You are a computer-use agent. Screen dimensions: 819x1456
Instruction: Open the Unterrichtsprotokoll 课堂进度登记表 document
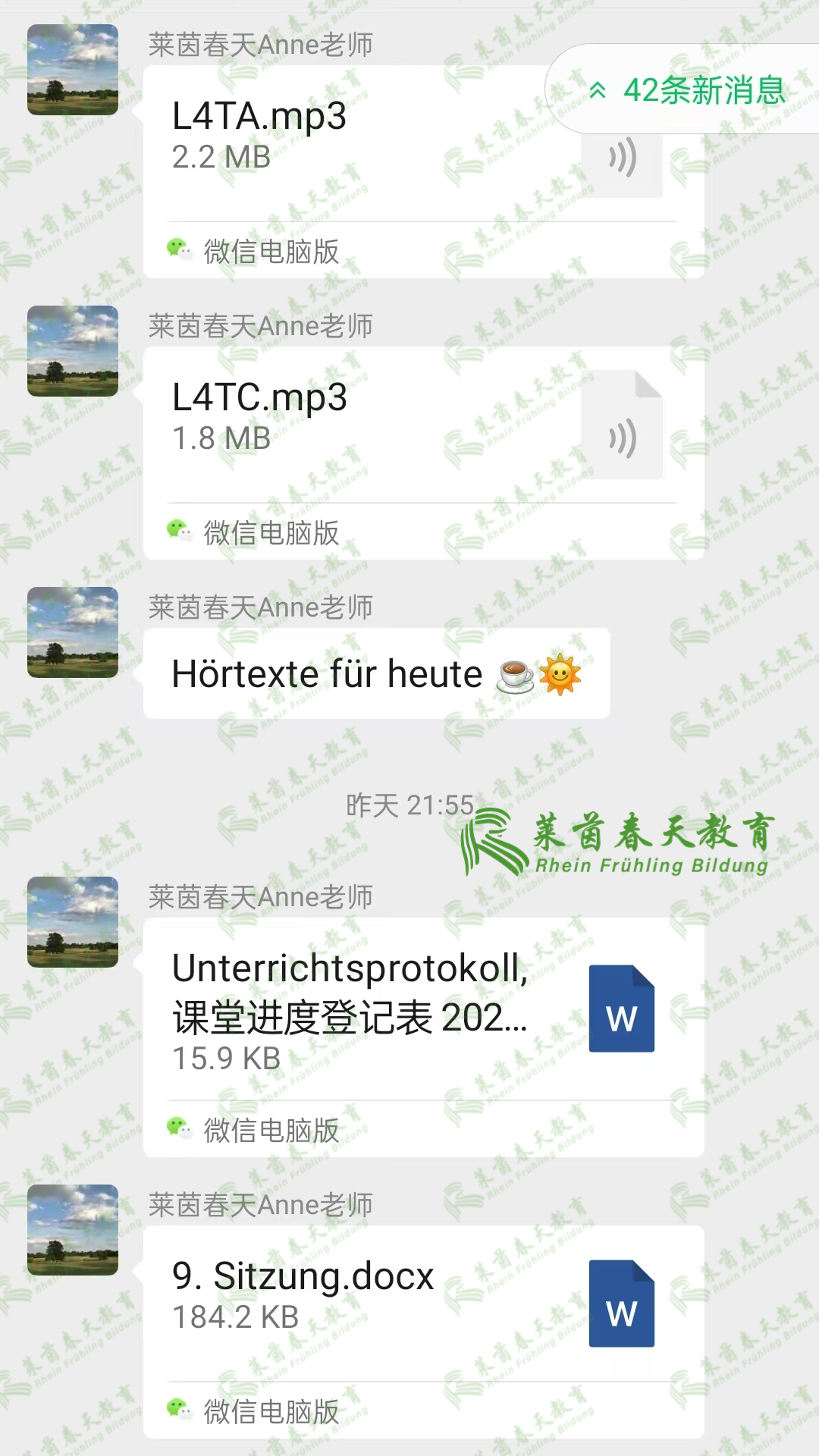[x=394, y=1009]
